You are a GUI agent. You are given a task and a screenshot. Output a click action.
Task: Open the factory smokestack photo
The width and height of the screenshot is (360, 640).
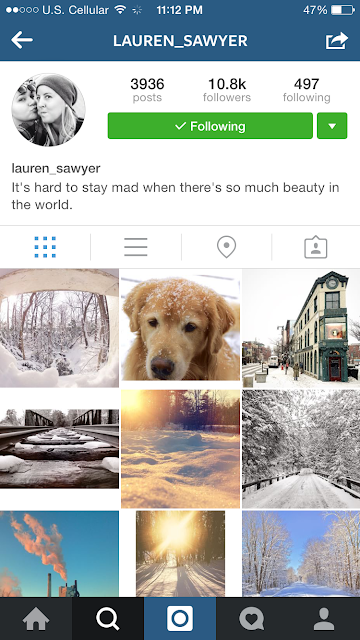(59, 554)
